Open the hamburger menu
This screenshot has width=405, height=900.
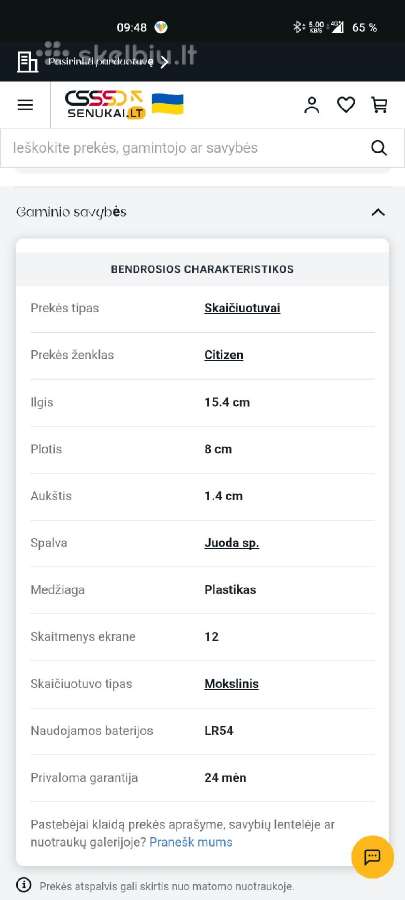[25, 105]
